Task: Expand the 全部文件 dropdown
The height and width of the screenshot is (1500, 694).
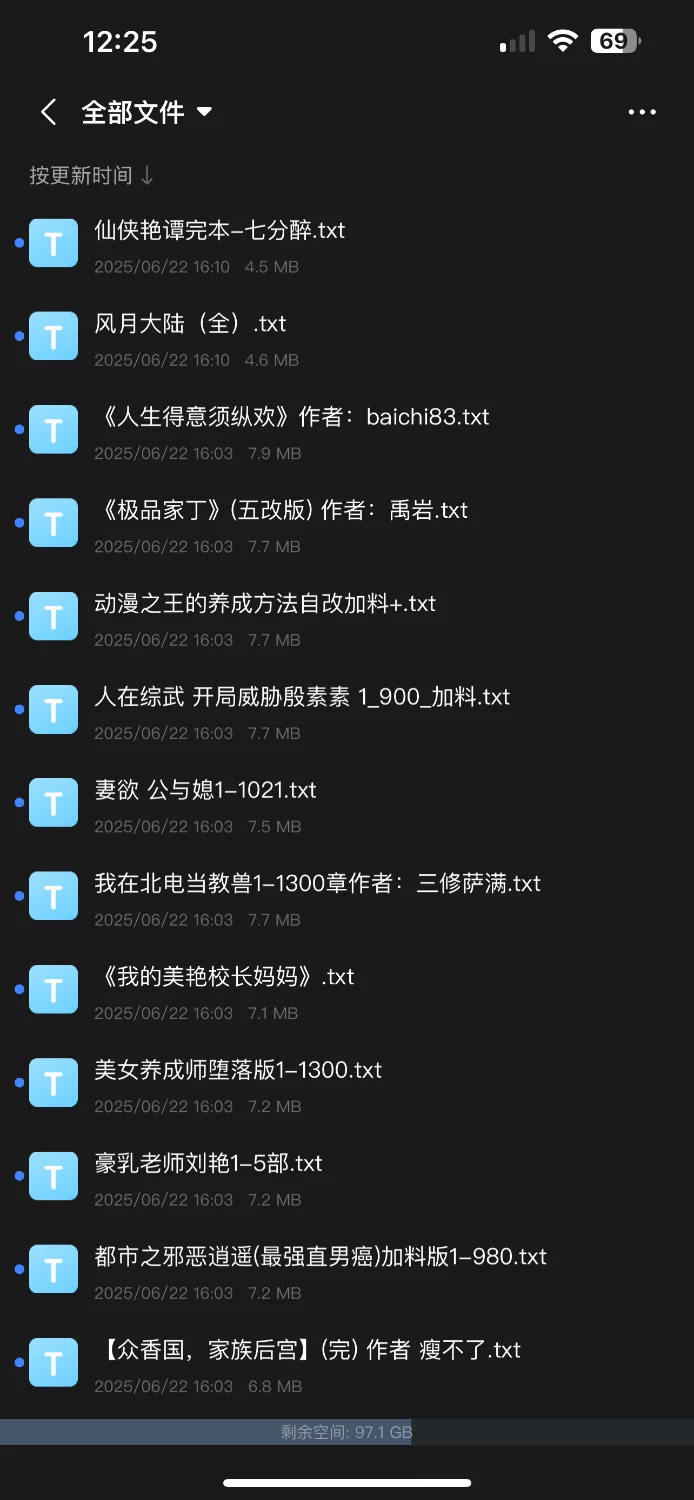Action: click(x=147, y=112)
